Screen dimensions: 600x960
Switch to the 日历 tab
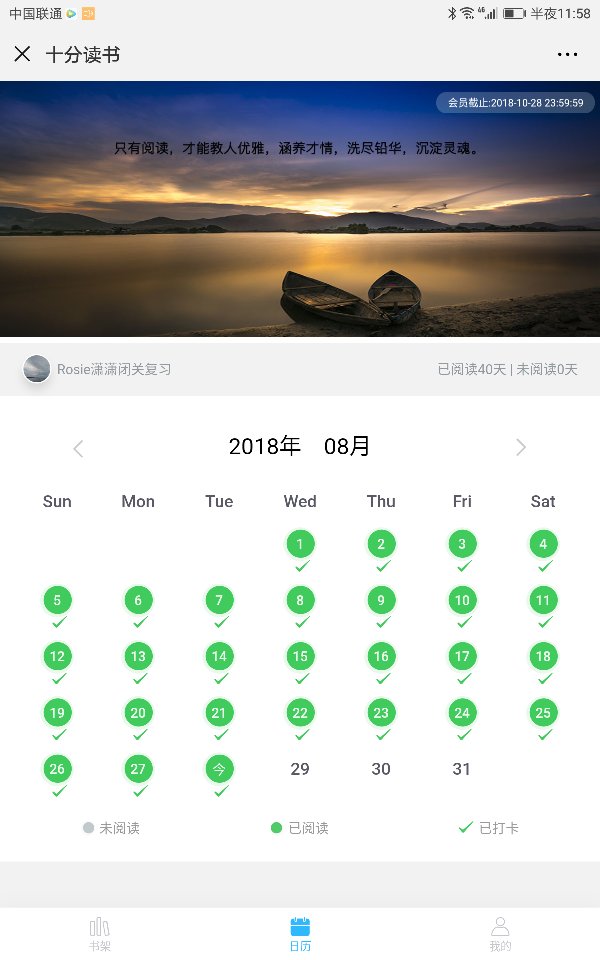tap(300, 934)
